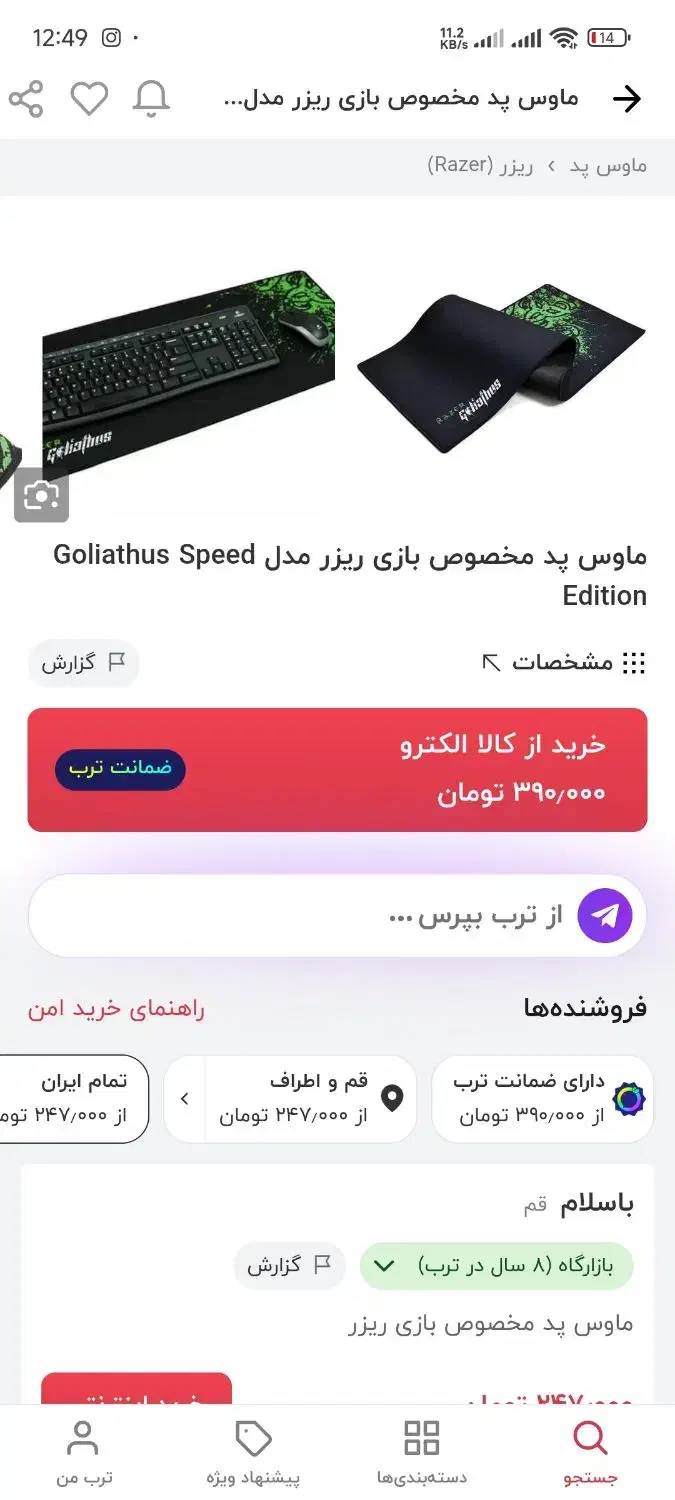Screen dimensions: 675x1500
Task: Select the قم و اطراف location filter
Action: [x=300, y=1098]
